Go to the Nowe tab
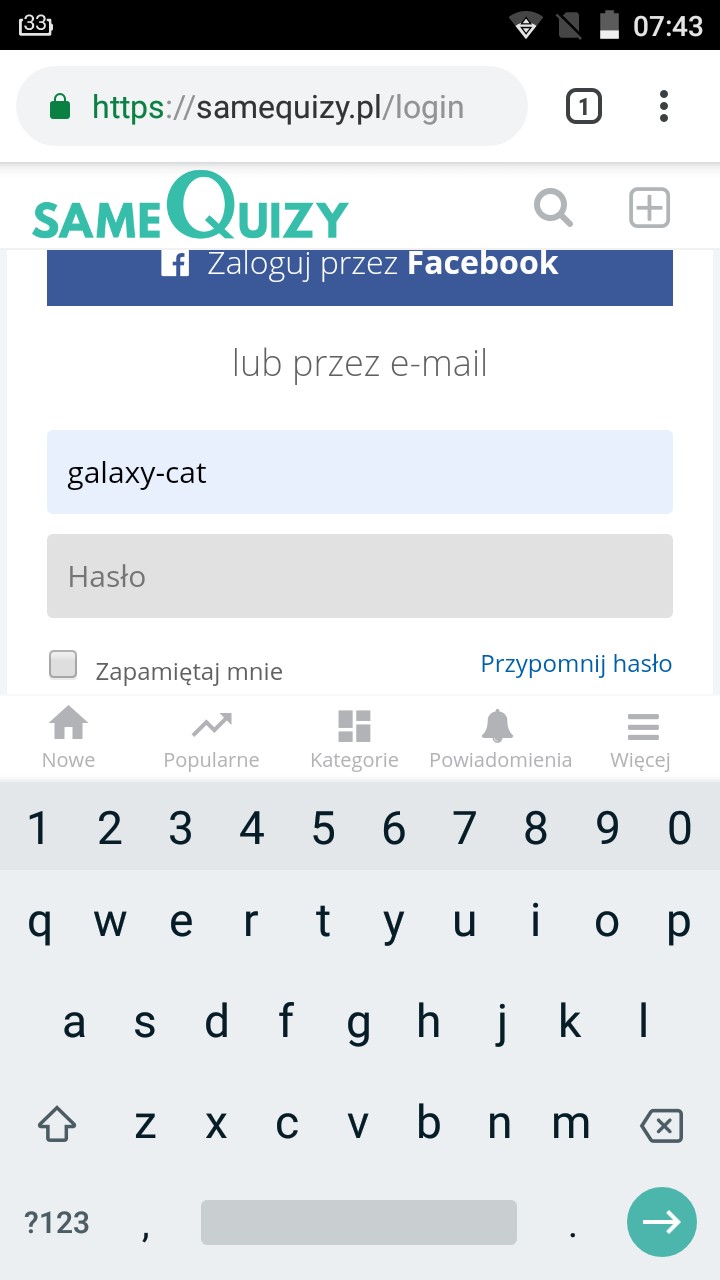The image size is (720, 1280). 69,738
